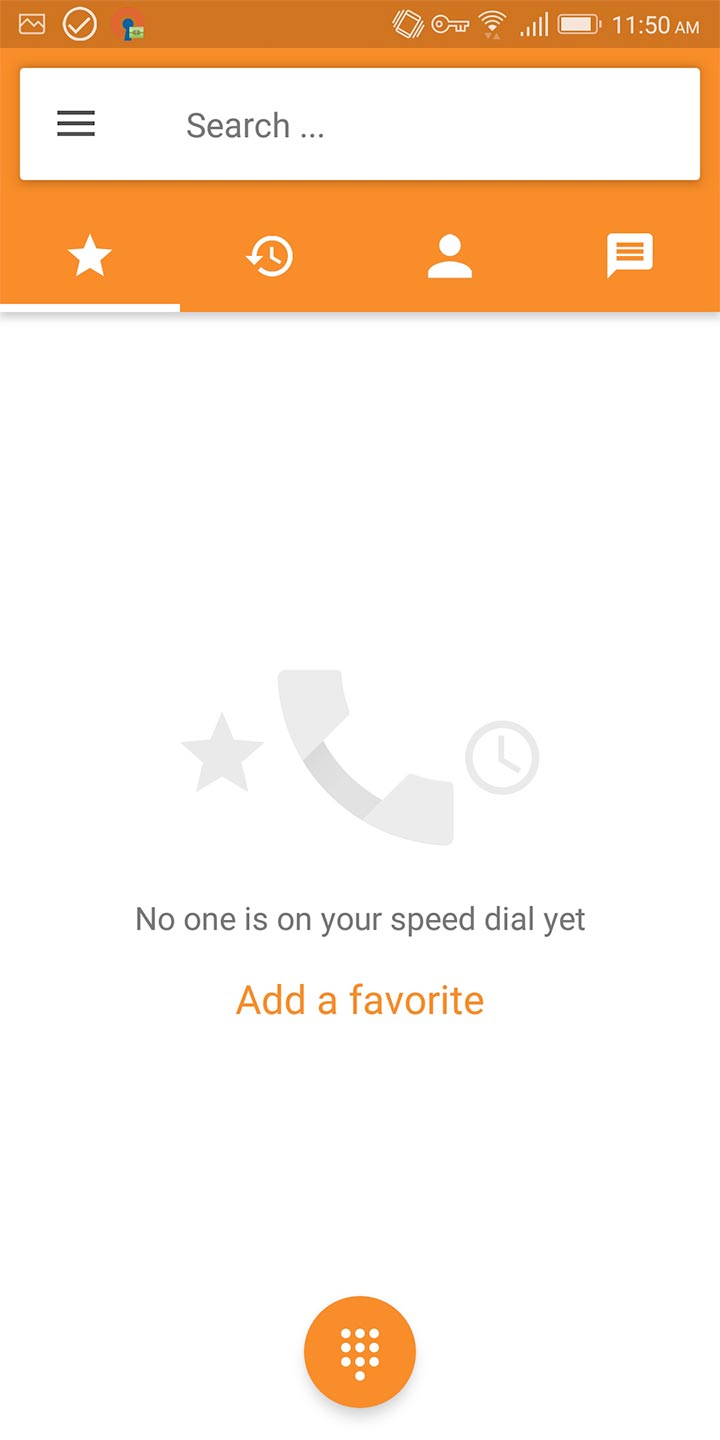Open the dial pad button
This screenshot has width=720, height=1440.
360,1352
